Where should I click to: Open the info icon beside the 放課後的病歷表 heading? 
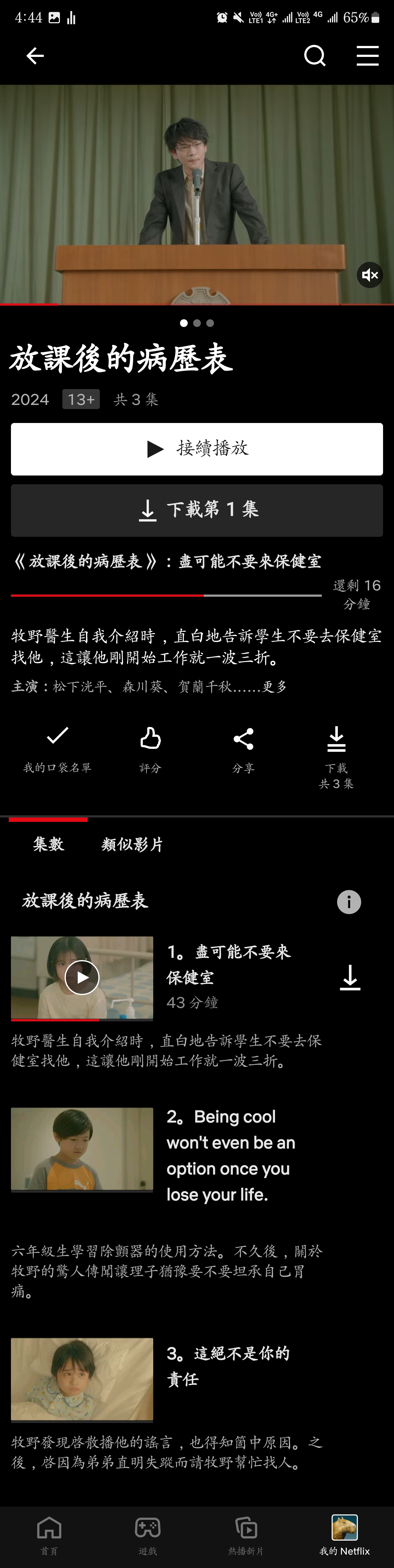[x=349, y=902]
